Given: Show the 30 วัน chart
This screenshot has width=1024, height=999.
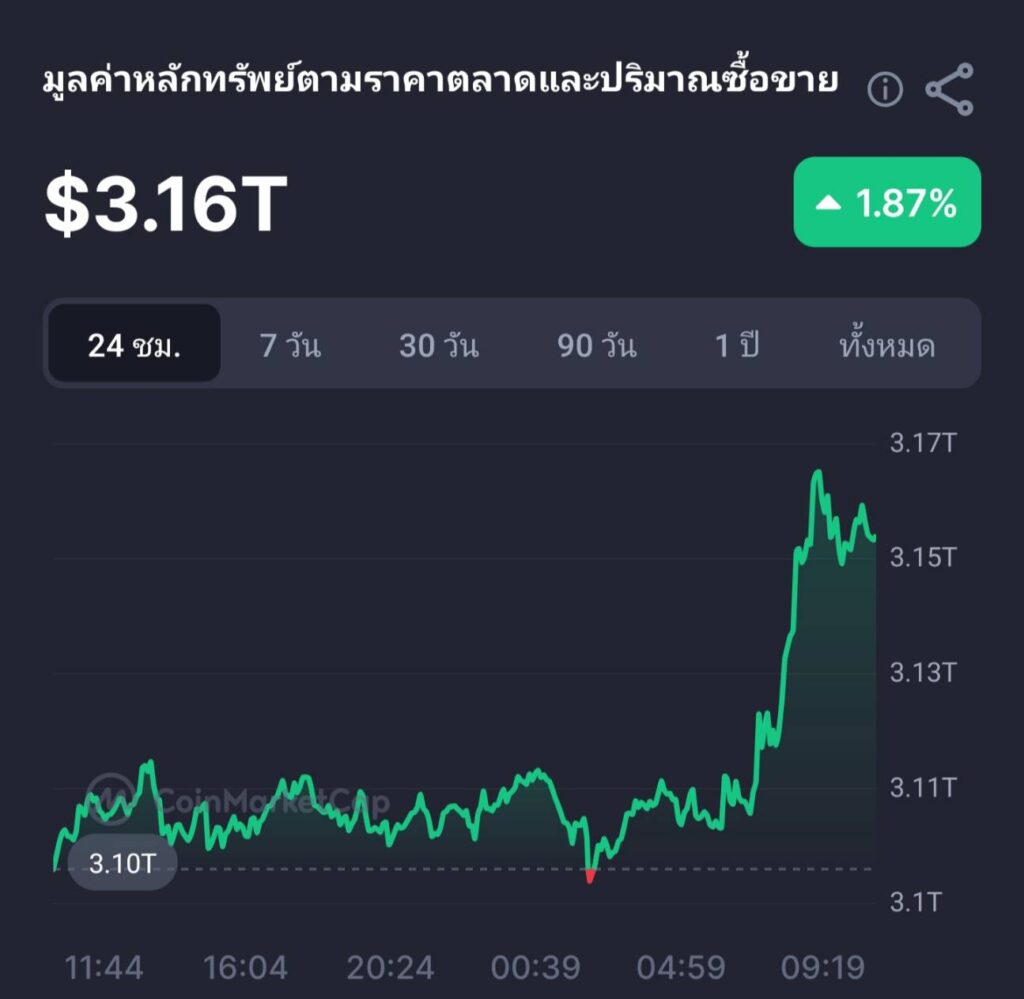Looking at the screenshot, I should point(439,345).
